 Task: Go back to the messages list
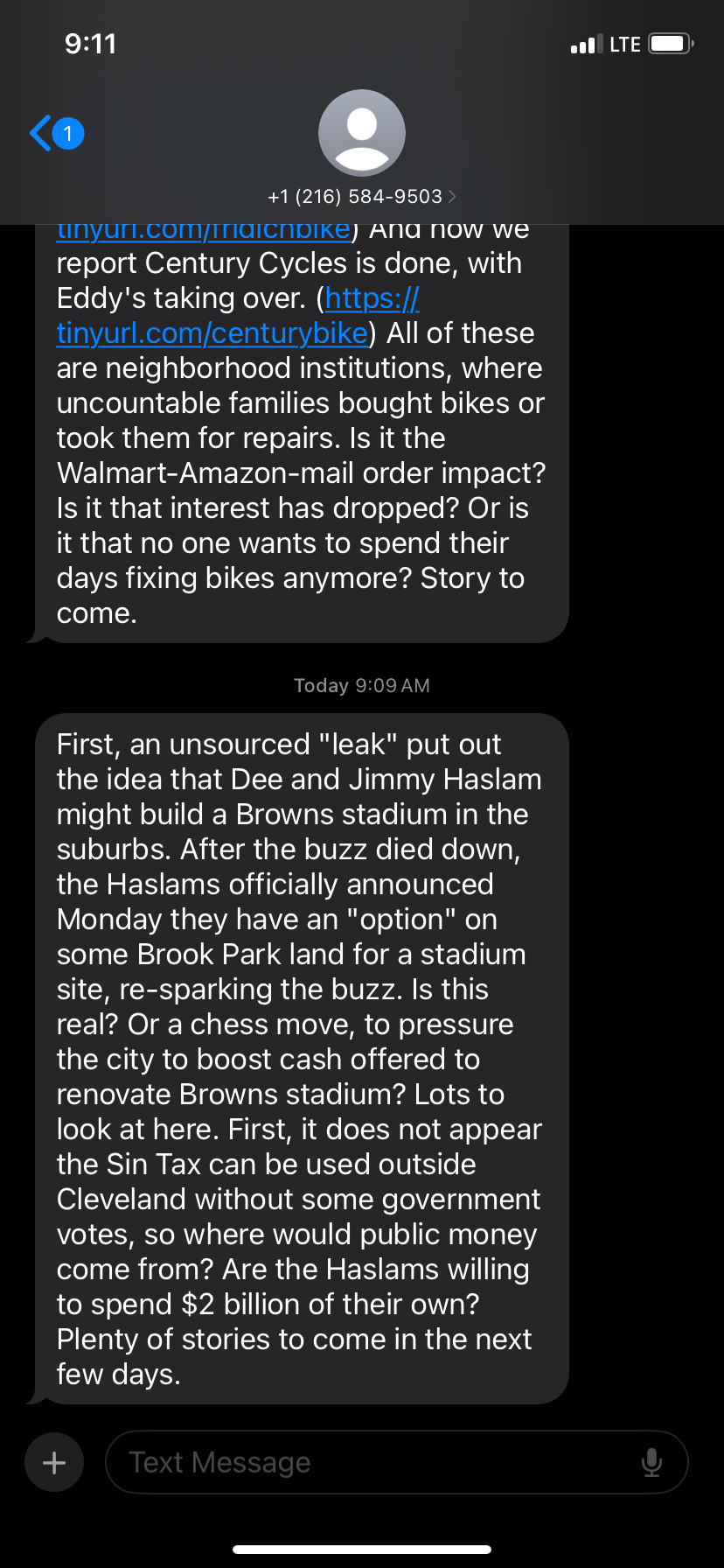(56, 133)
